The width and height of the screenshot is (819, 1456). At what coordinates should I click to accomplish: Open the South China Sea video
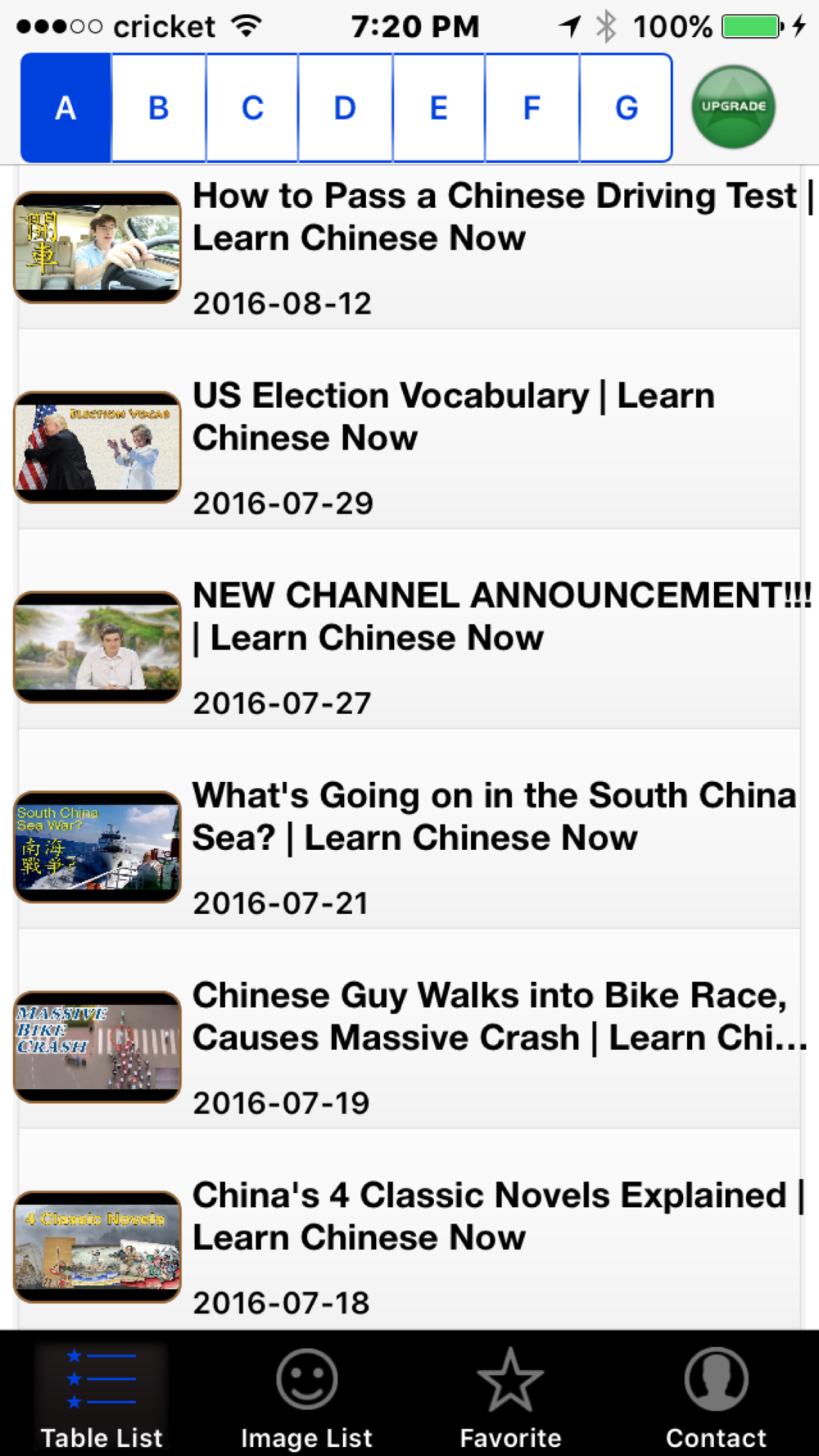pos(409,847)
